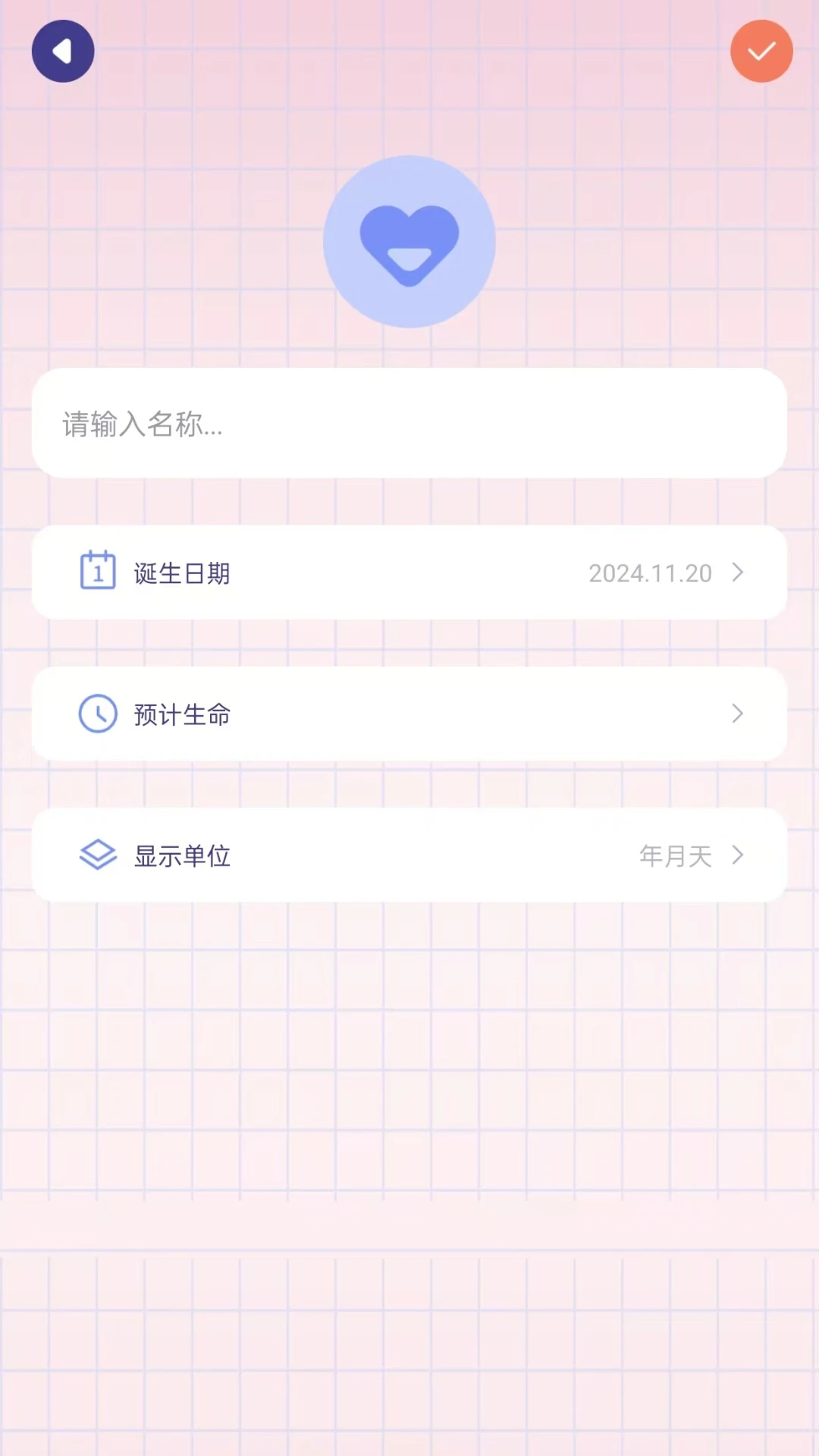Expand the 诞生日期 date picker chevron
This screenshot has height=1456, width=819.
pos(737,573)
